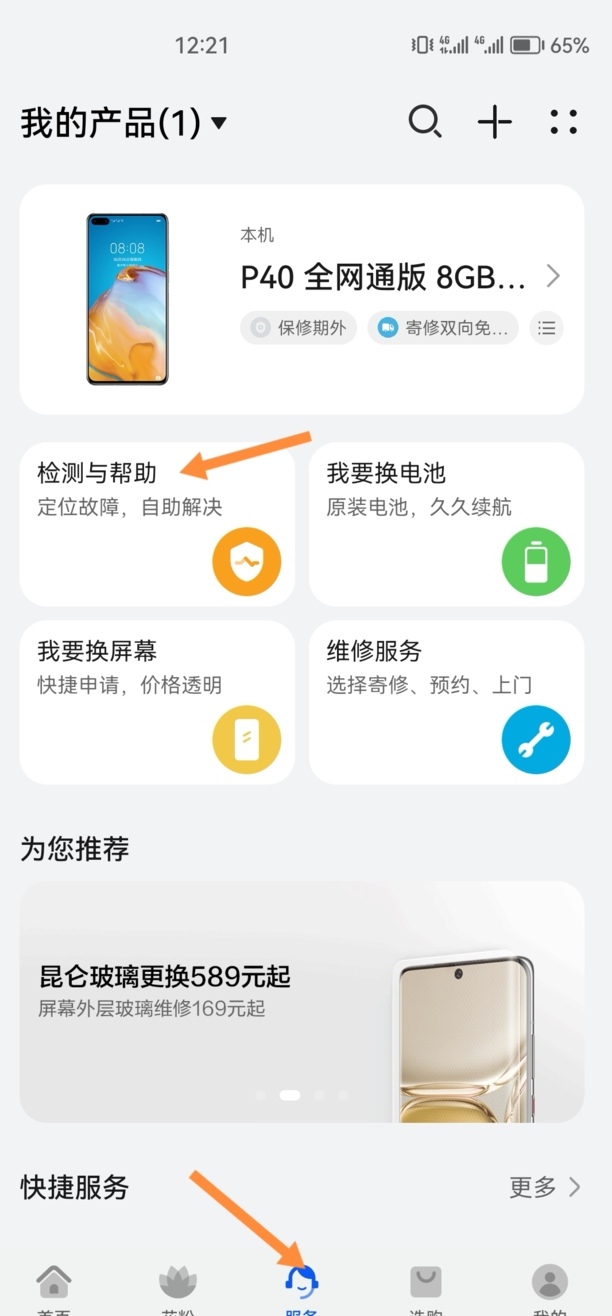Open 我要换屏幕 card

[x=157, y=702]
